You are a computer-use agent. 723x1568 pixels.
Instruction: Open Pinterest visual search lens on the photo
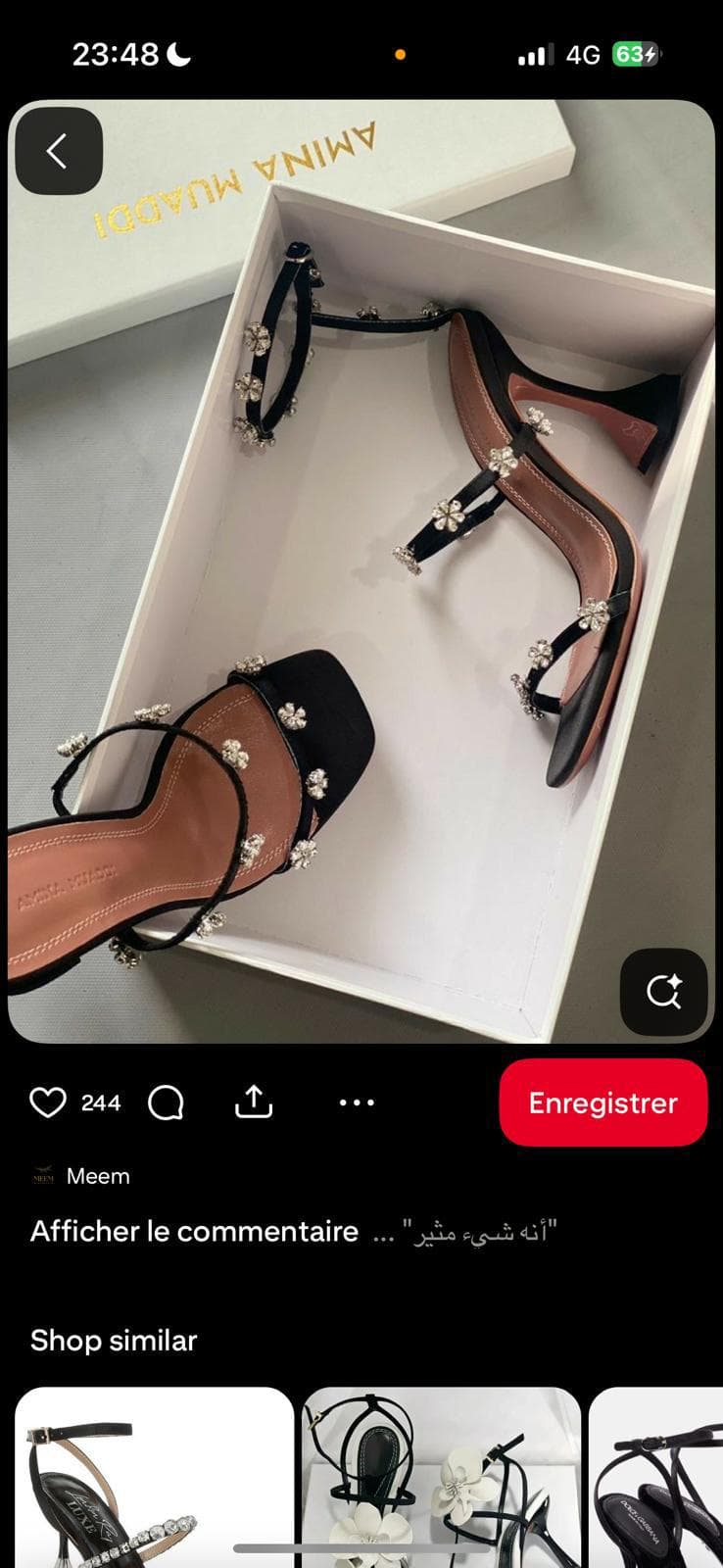pyautogui.click(x=664, y=992)
